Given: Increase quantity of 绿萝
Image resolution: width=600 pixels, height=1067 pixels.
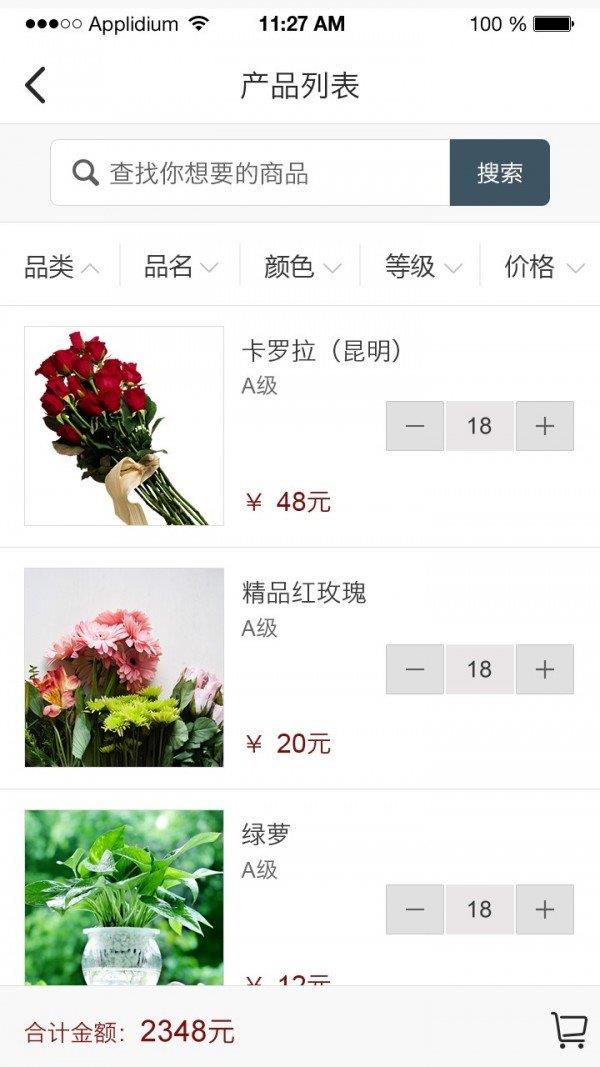Looking at the screenshot, I should [x=544, y=909].
